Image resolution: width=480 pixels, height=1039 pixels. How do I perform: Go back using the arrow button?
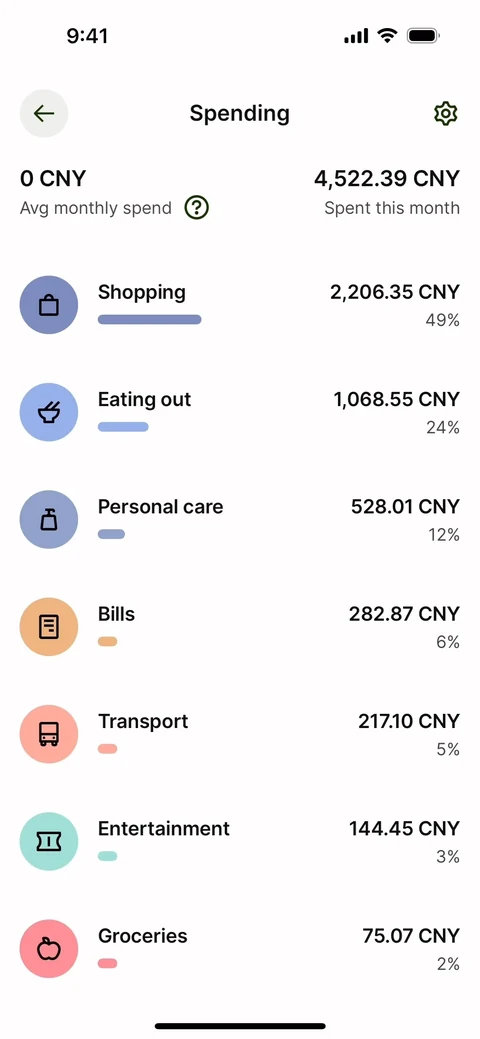click(44, 113)
